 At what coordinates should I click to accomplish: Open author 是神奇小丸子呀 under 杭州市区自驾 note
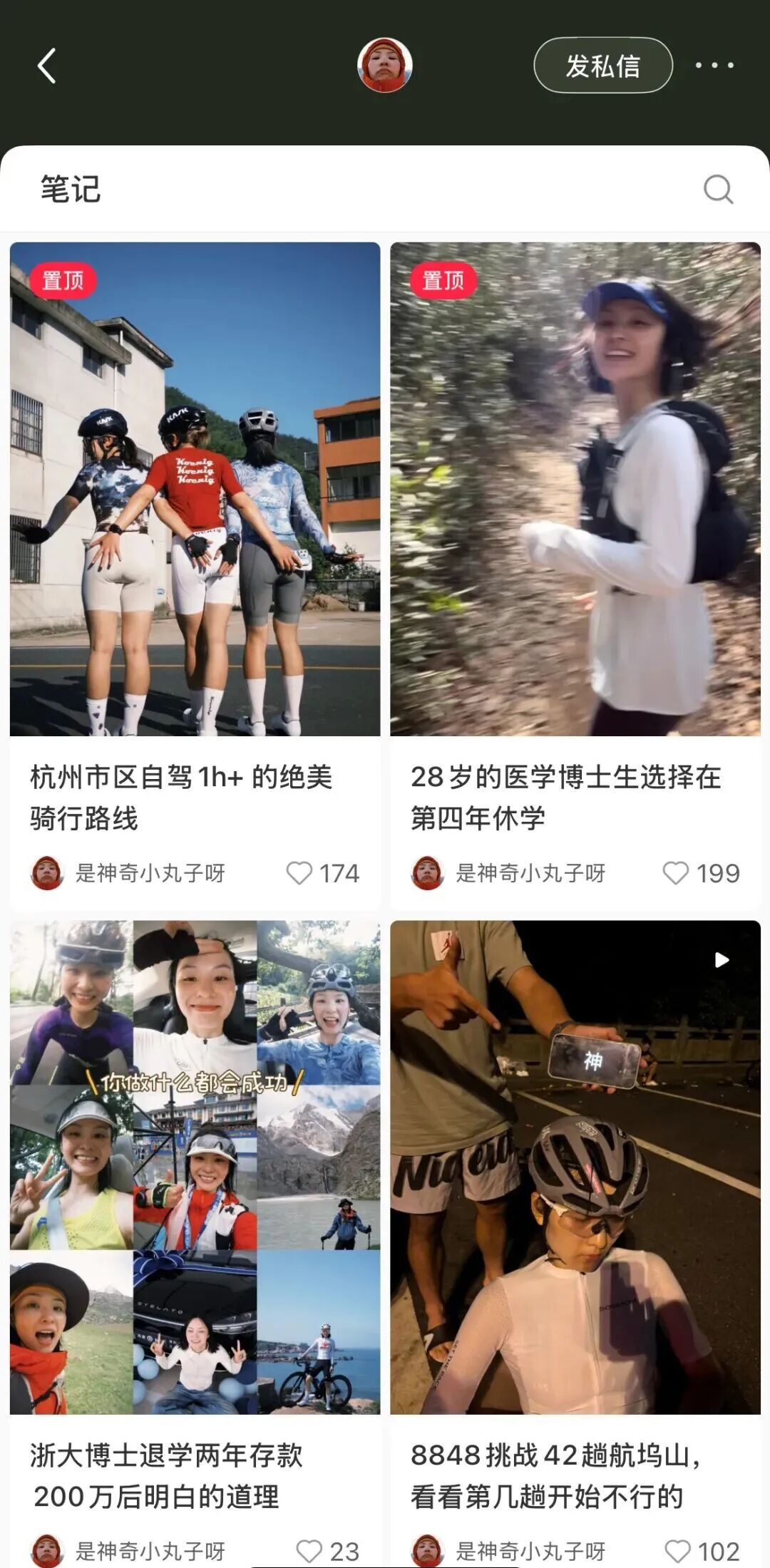(128, 873)
